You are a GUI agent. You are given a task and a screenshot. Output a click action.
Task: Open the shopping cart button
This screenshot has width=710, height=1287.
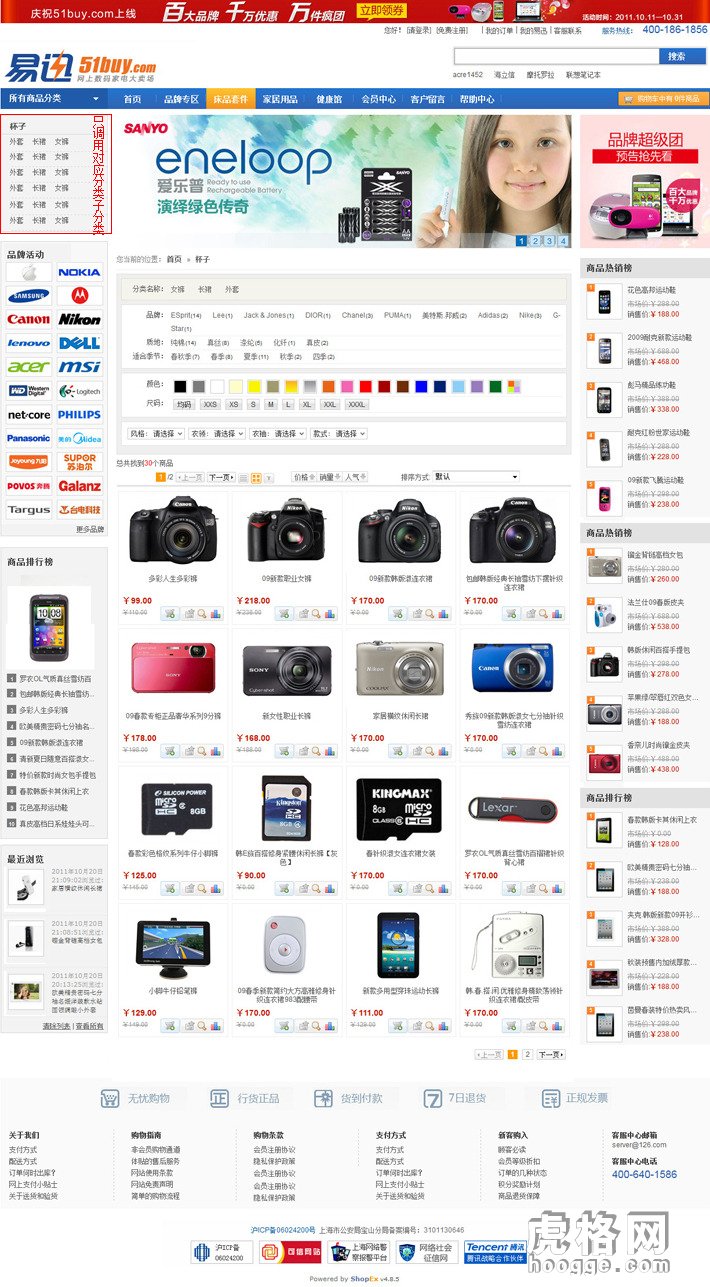[x=663, y=99]
